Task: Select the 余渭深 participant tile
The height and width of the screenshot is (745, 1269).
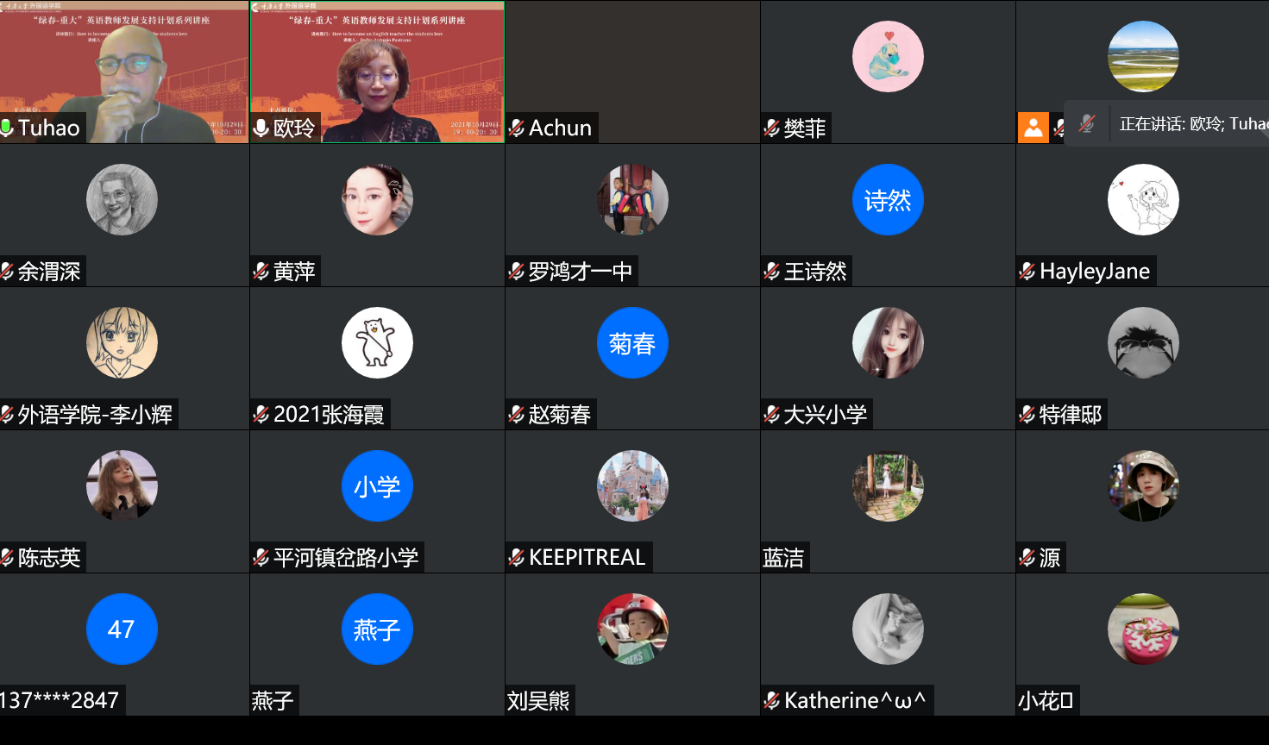Action: tap(122, 215)
